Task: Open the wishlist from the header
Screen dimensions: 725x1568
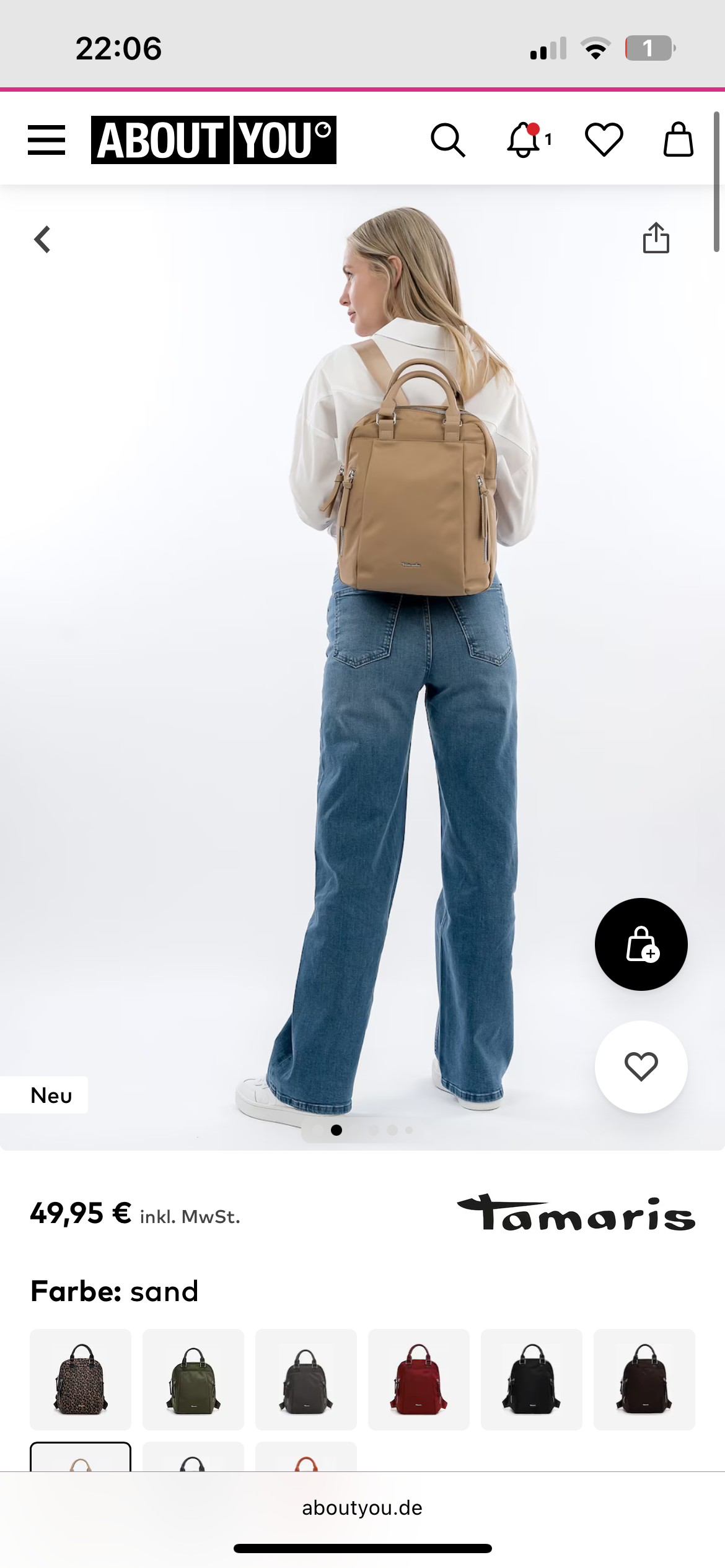Action: click(604, 140)
